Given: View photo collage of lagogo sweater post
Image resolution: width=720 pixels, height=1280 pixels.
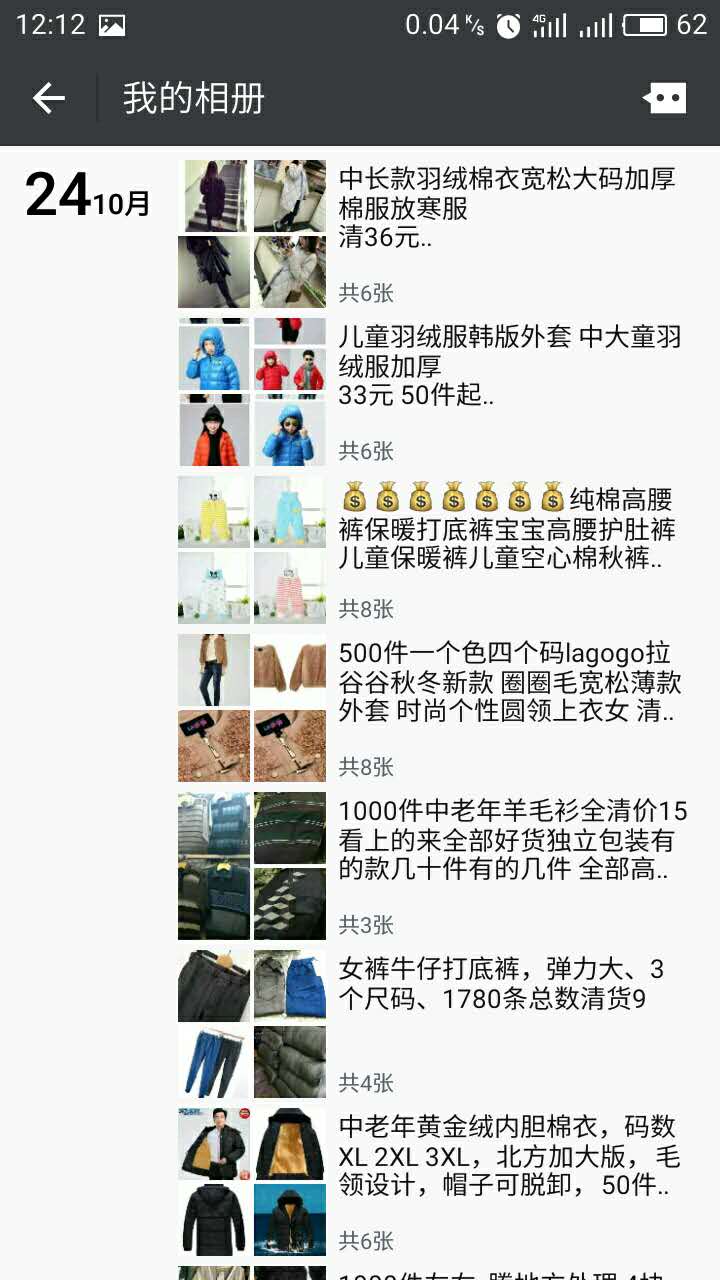Looking at the screenshot, I should point(252,708).
